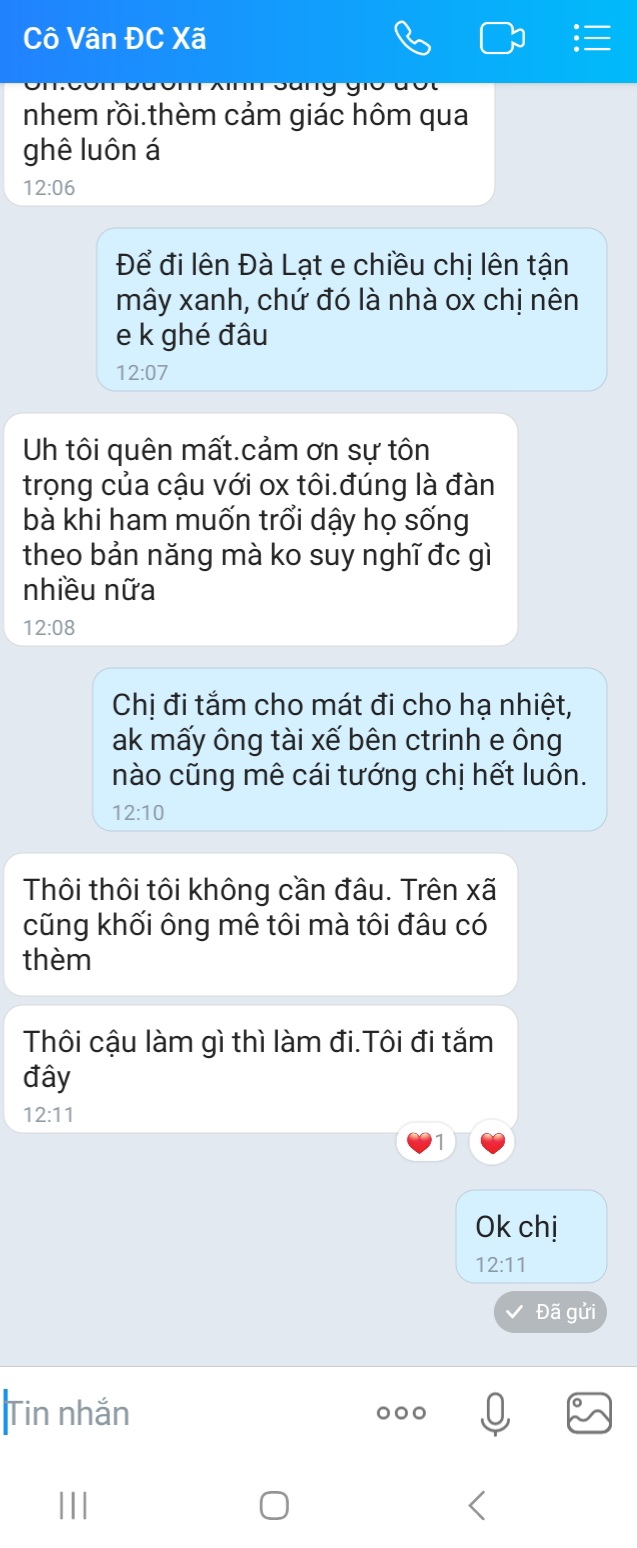The height and width of the screenshot is (1548, 637).
Task: Open Cô Vân ĐC Xã contact profile
Action: (115, 39)
